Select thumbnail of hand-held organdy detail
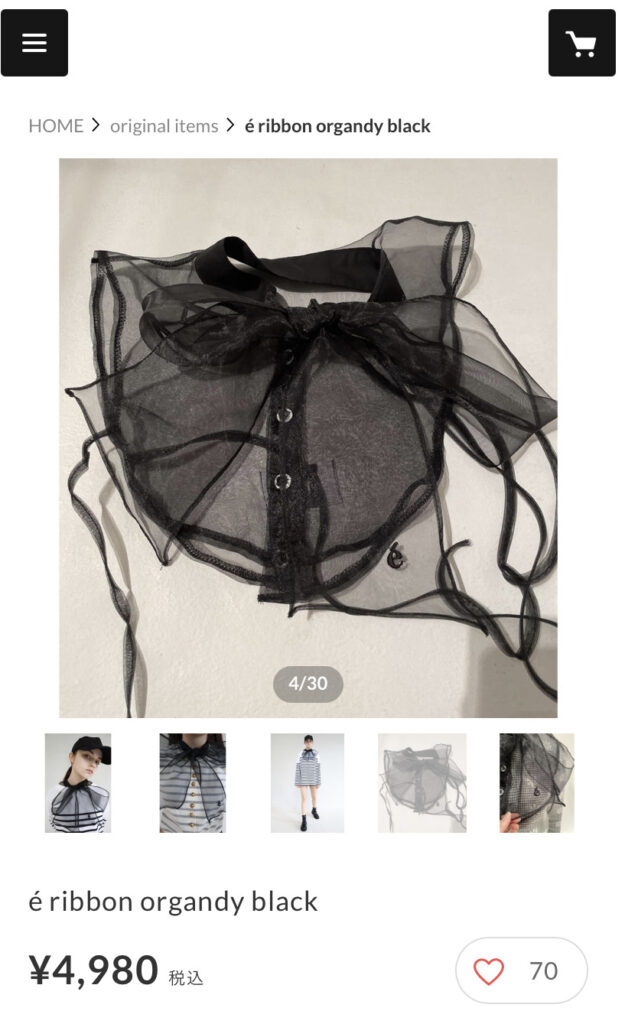Screen dimensions: 625x1024 (x=537, y=783)
